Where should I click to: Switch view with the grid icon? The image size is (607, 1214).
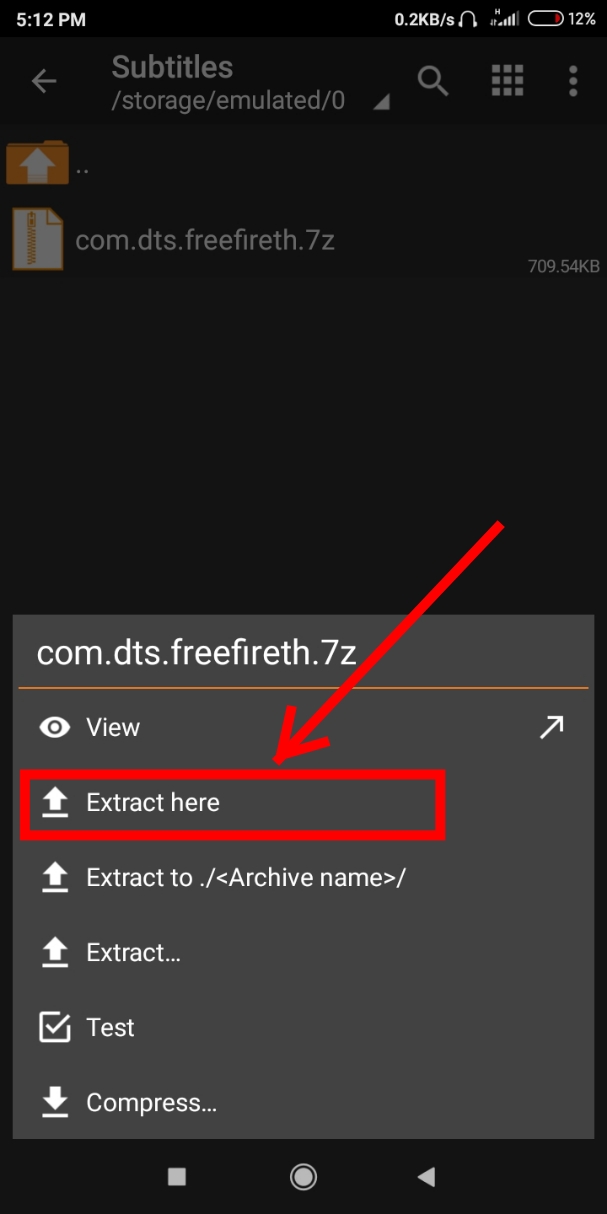pyautogui.click(x=508, y=81)
